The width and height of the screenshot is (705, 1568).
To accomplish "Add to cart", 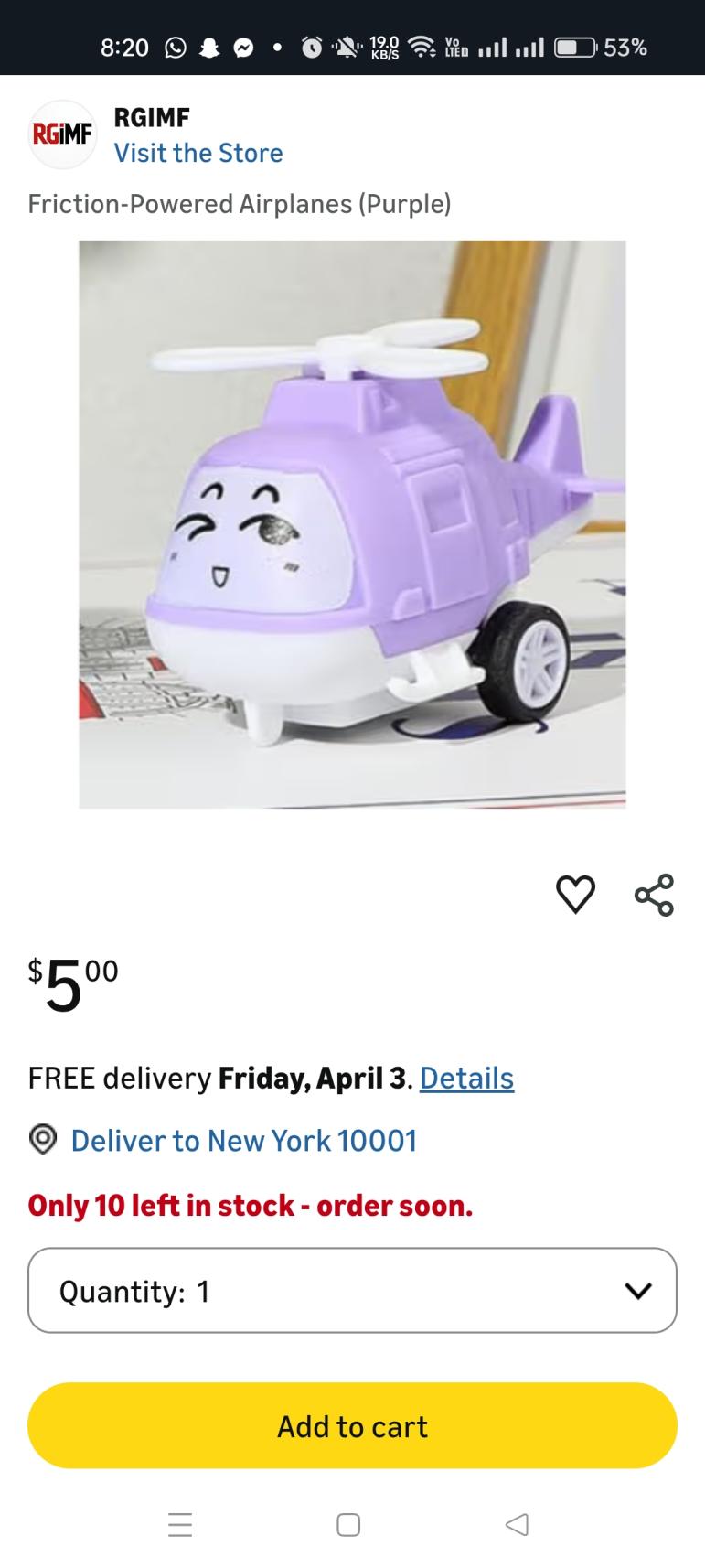I will 352,1425.
